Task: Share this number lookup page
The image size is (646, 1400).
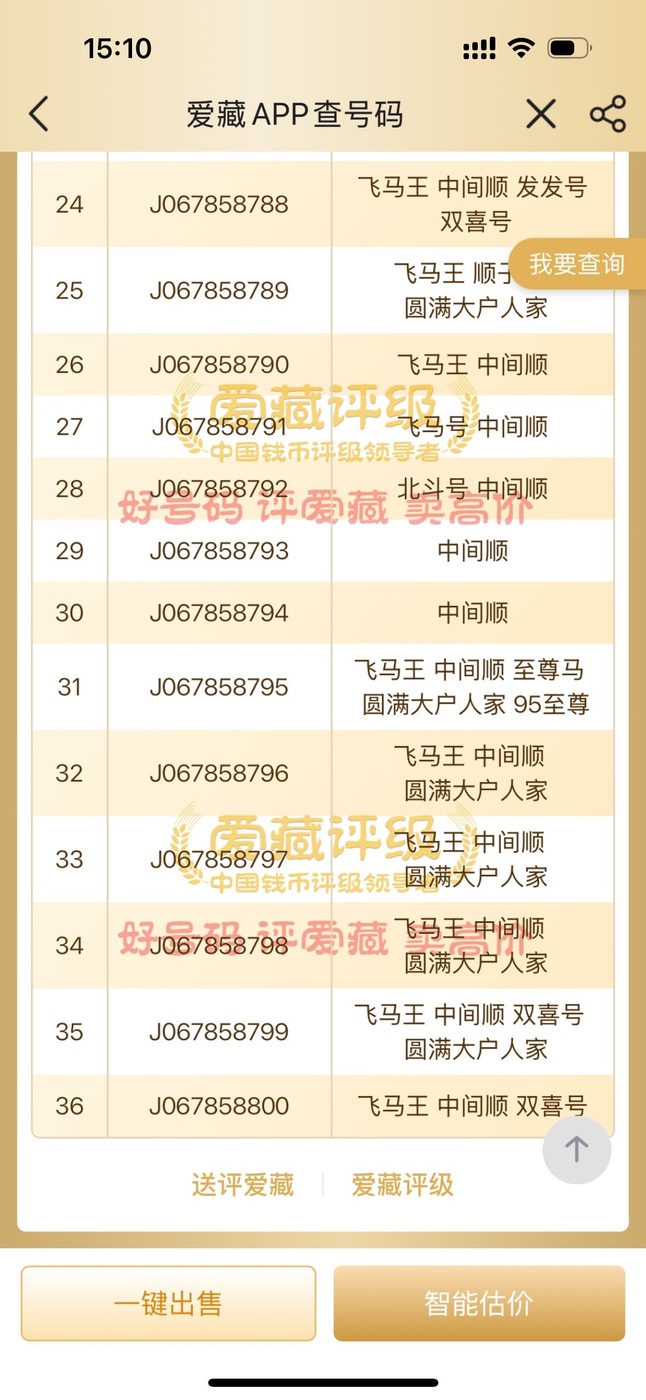Action: 607,115
